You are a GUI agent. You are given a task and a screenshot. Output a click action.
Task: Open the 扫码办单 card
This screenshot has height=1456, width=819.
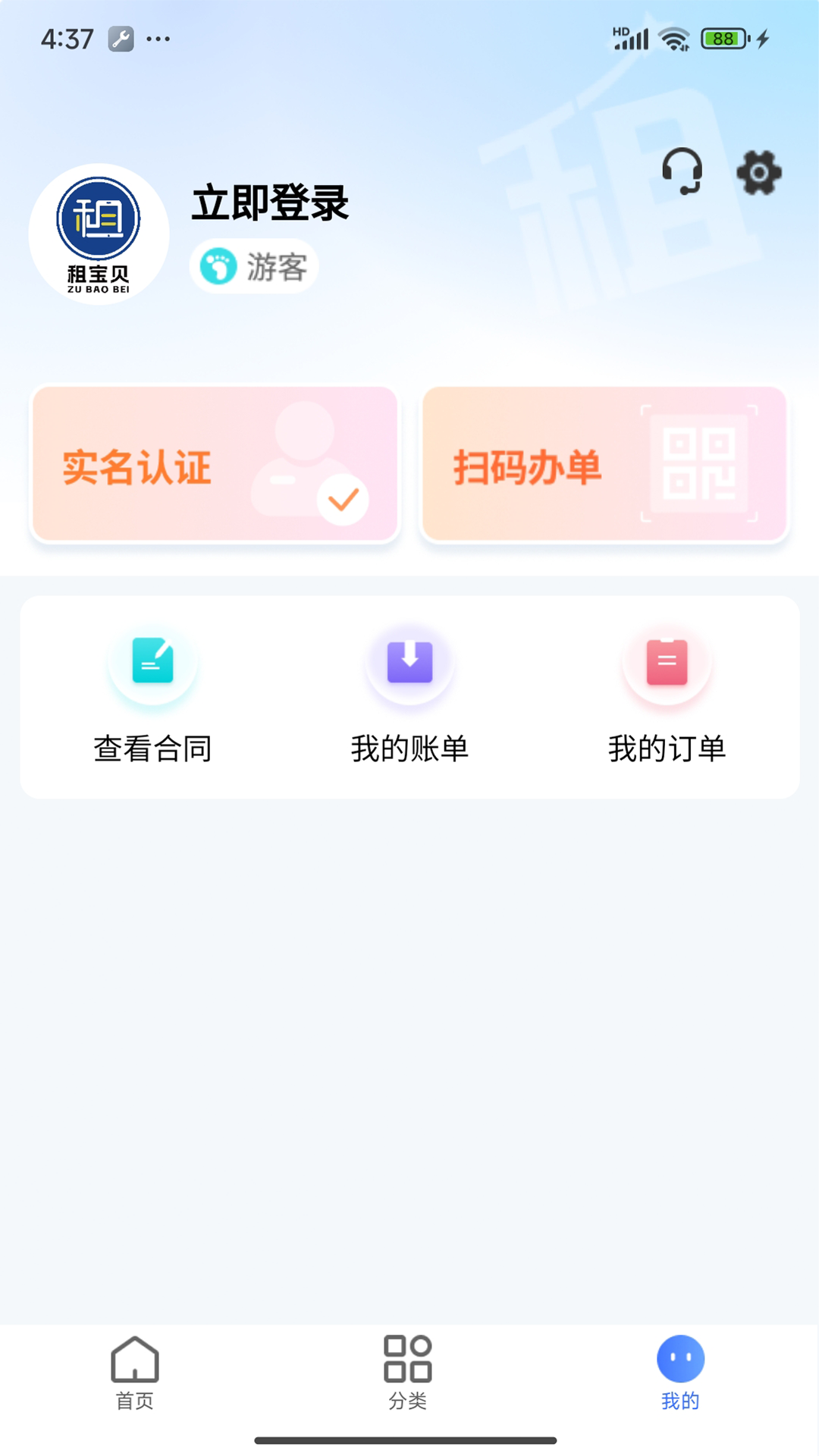pyautogui.click(x=604, y=465)
